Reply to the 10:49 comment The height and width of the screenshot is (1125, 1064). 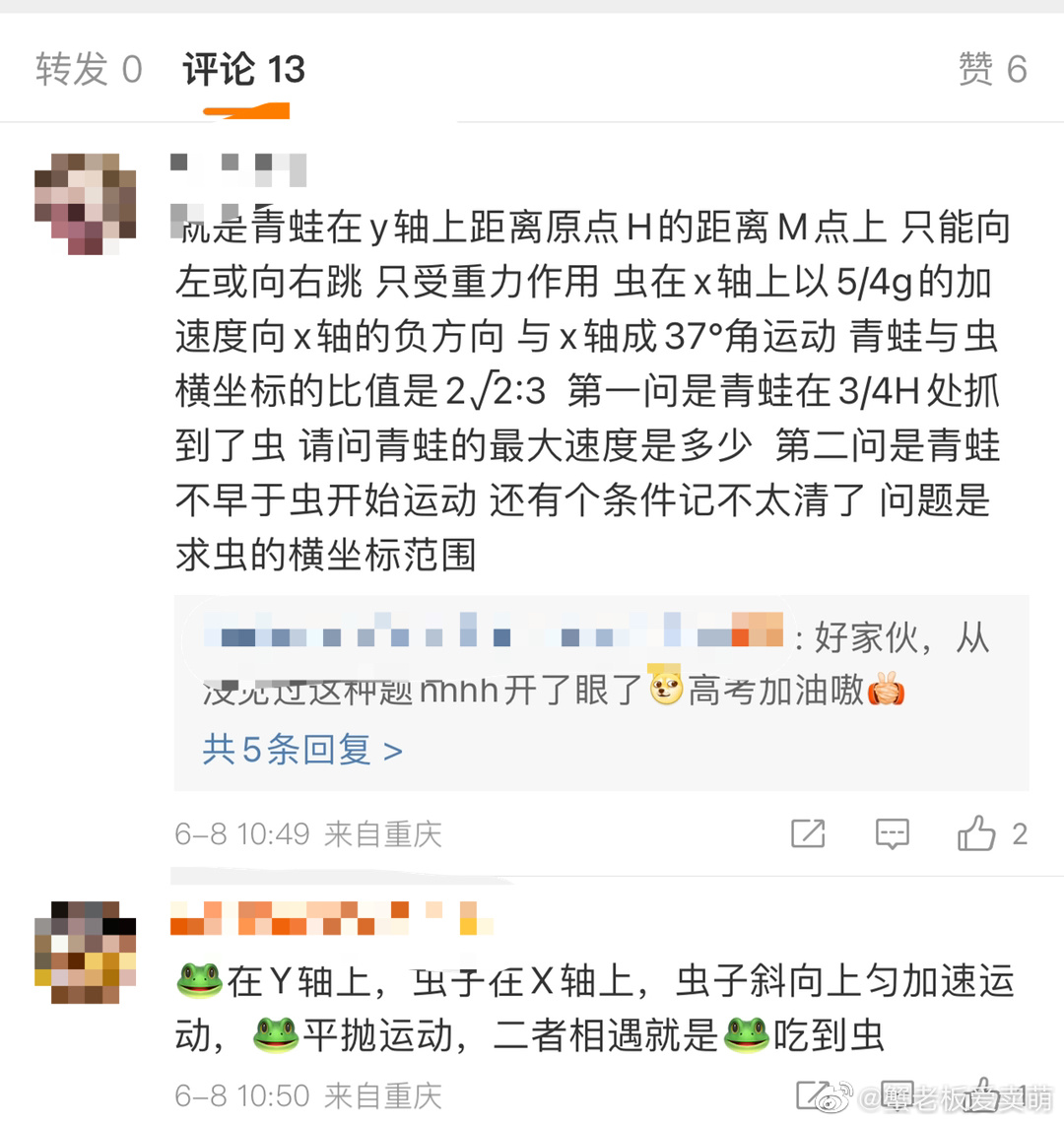pos(892,834)
